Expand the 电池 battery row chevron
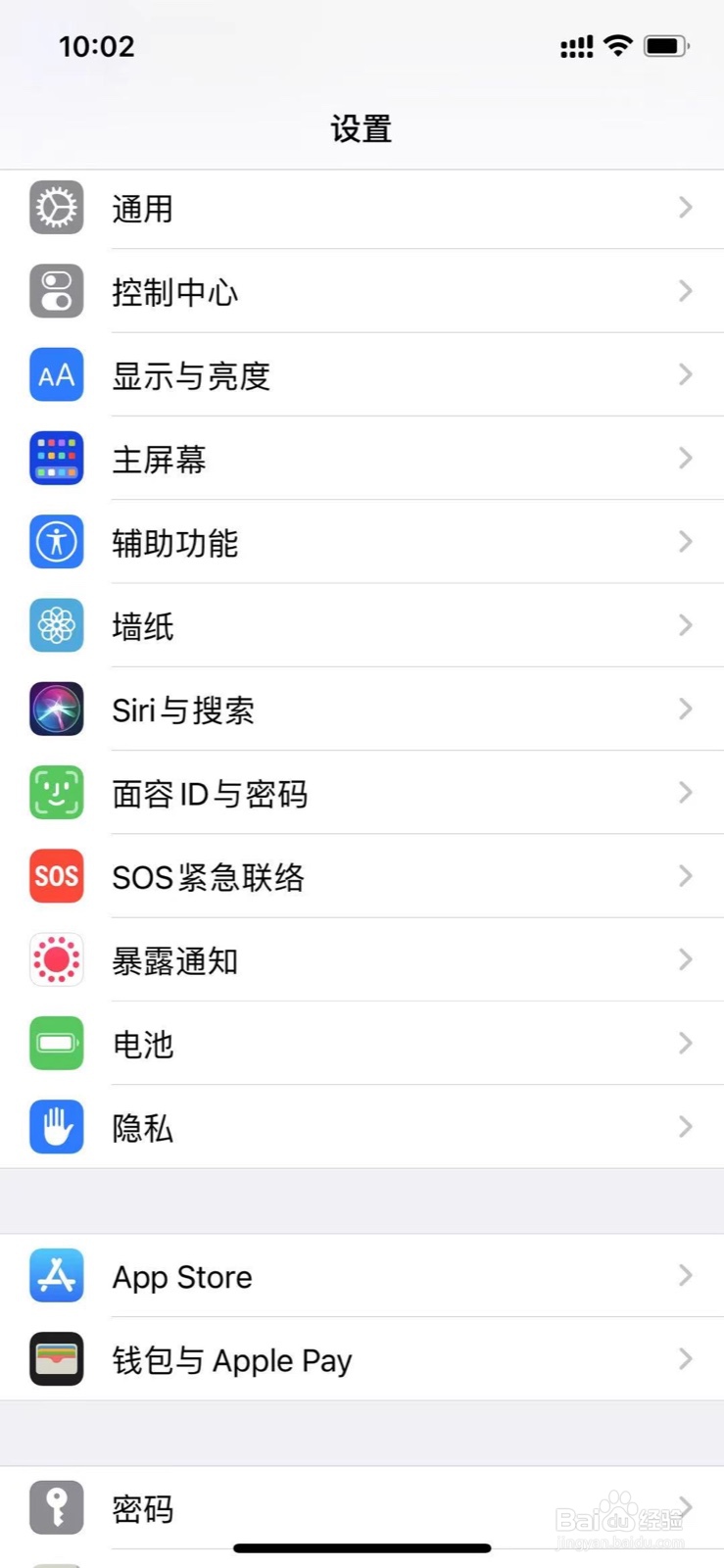Viewport: 724px width, 1568px height. tap(684, 1043)
